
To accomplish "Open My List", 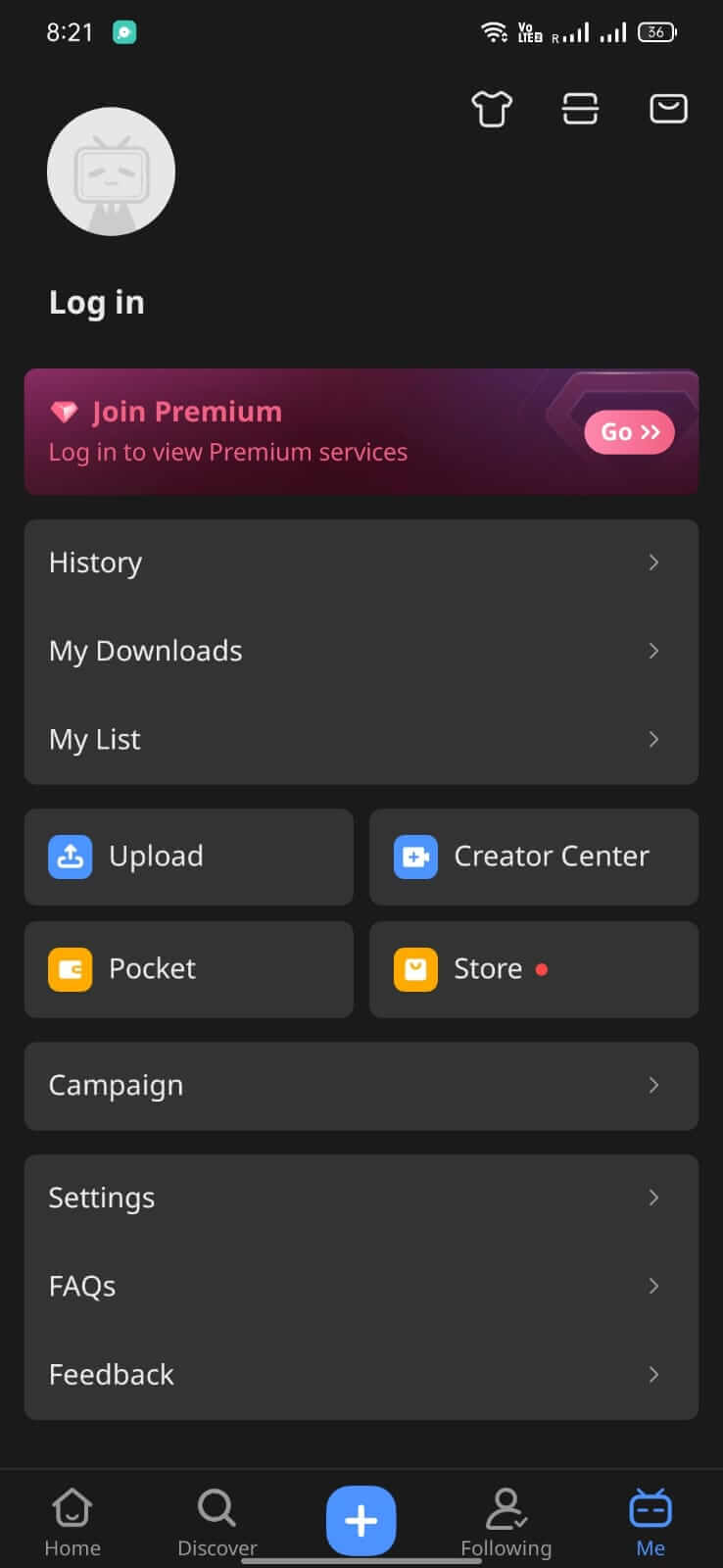I will (x=361, y=739).
